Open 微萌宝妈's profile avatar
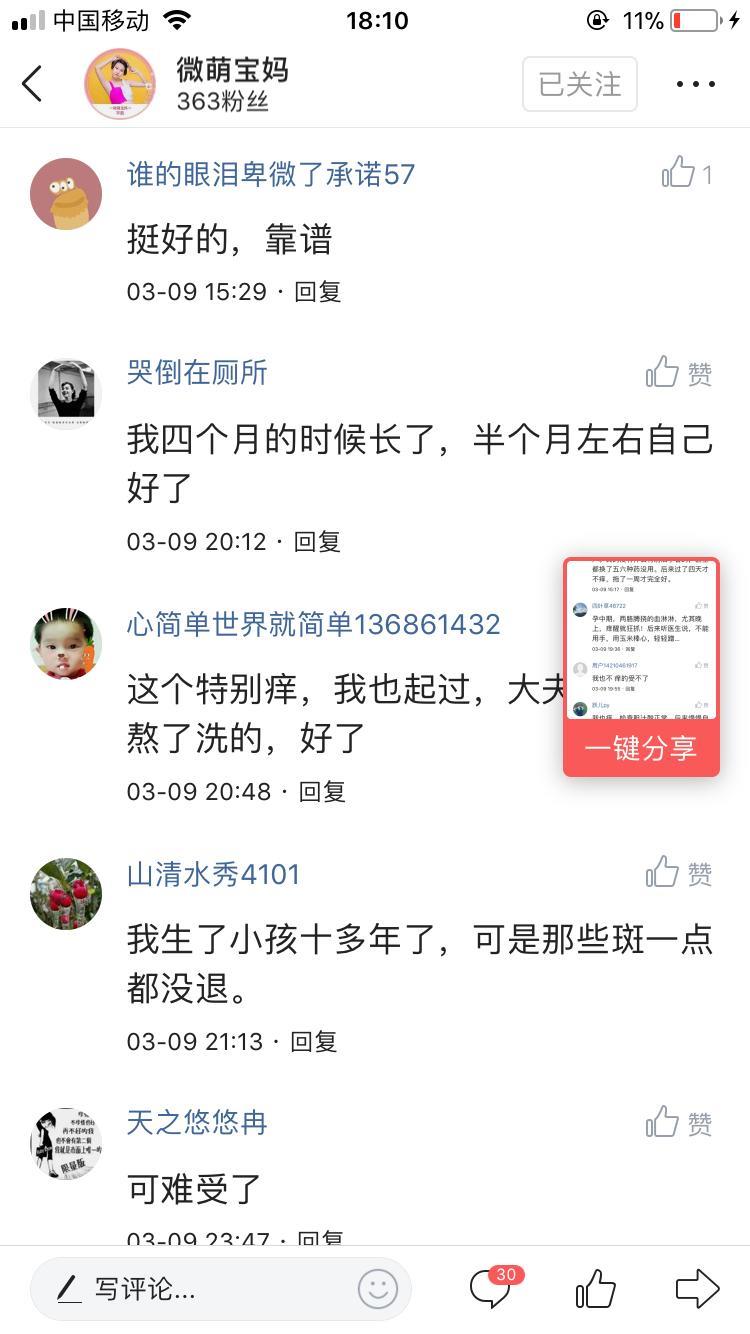The image size is (750, 1334). click(x=120, y=84)
